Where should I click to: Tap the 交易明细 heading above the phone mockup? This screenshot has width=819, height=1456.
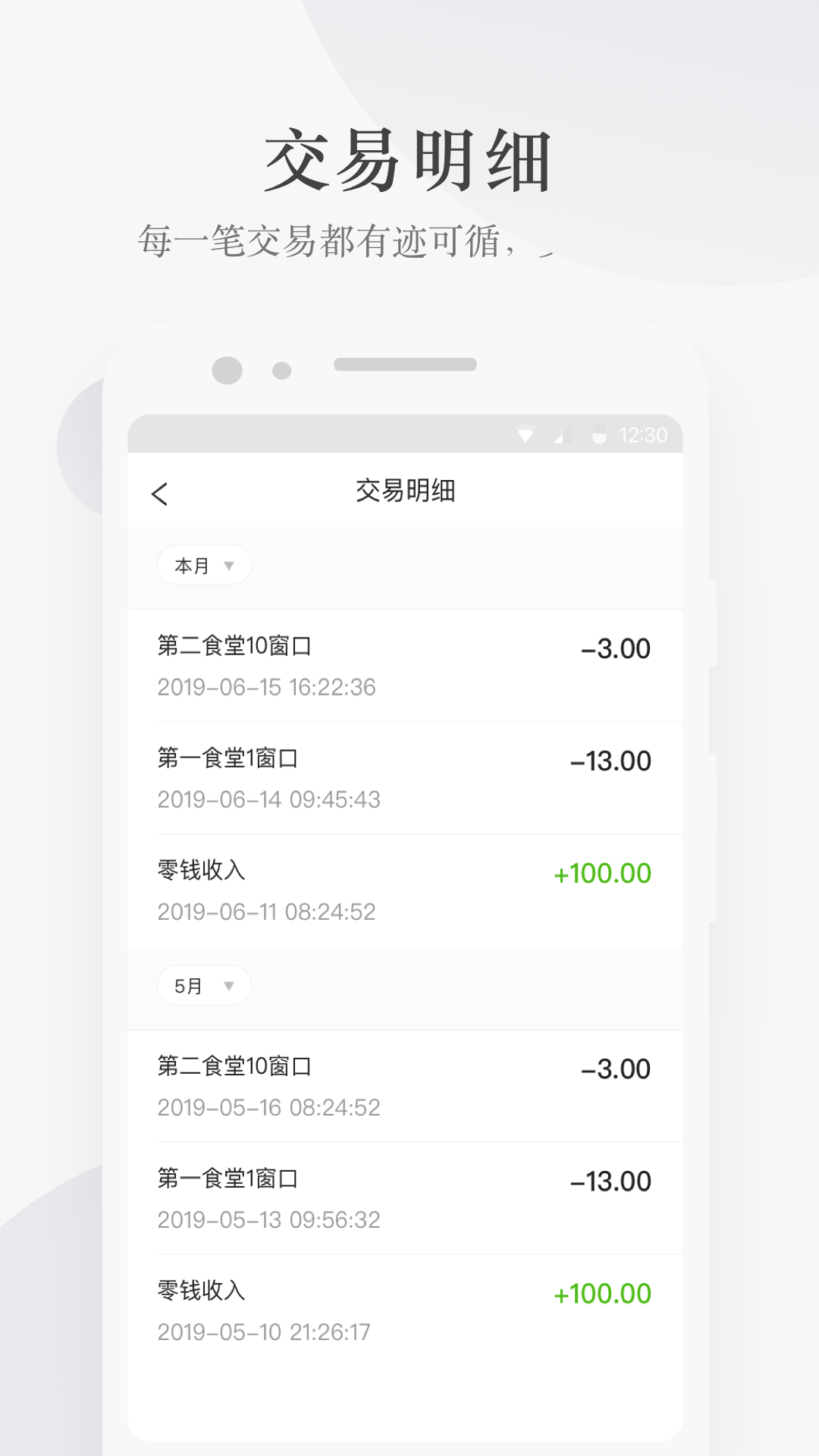409,159
